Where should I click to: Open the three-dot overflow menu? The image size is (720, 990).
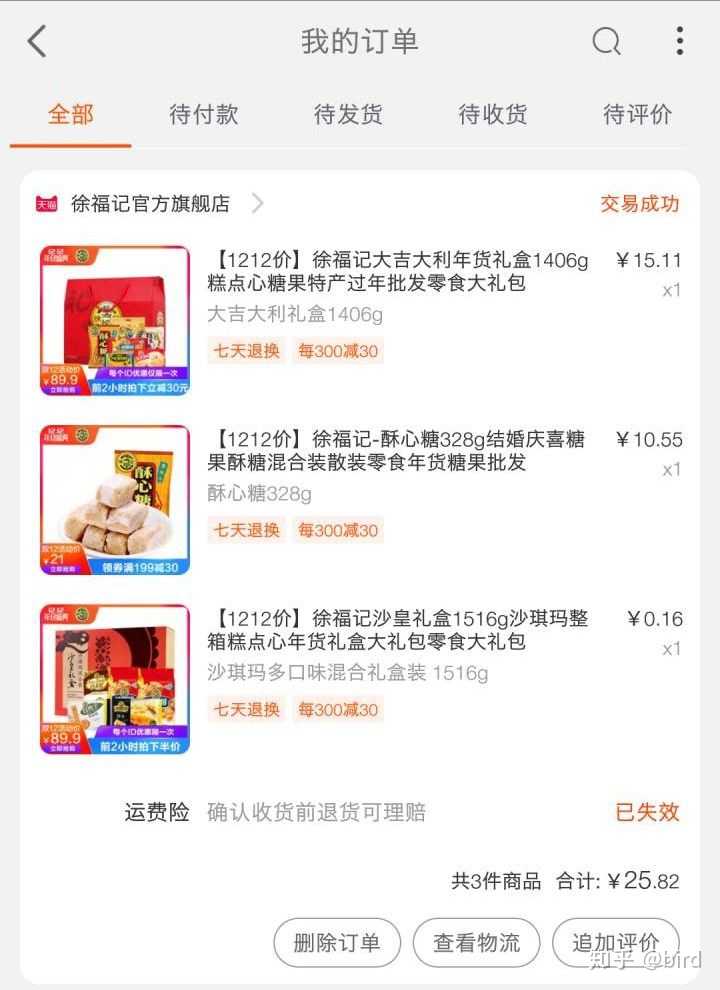(x=679, y=42)
